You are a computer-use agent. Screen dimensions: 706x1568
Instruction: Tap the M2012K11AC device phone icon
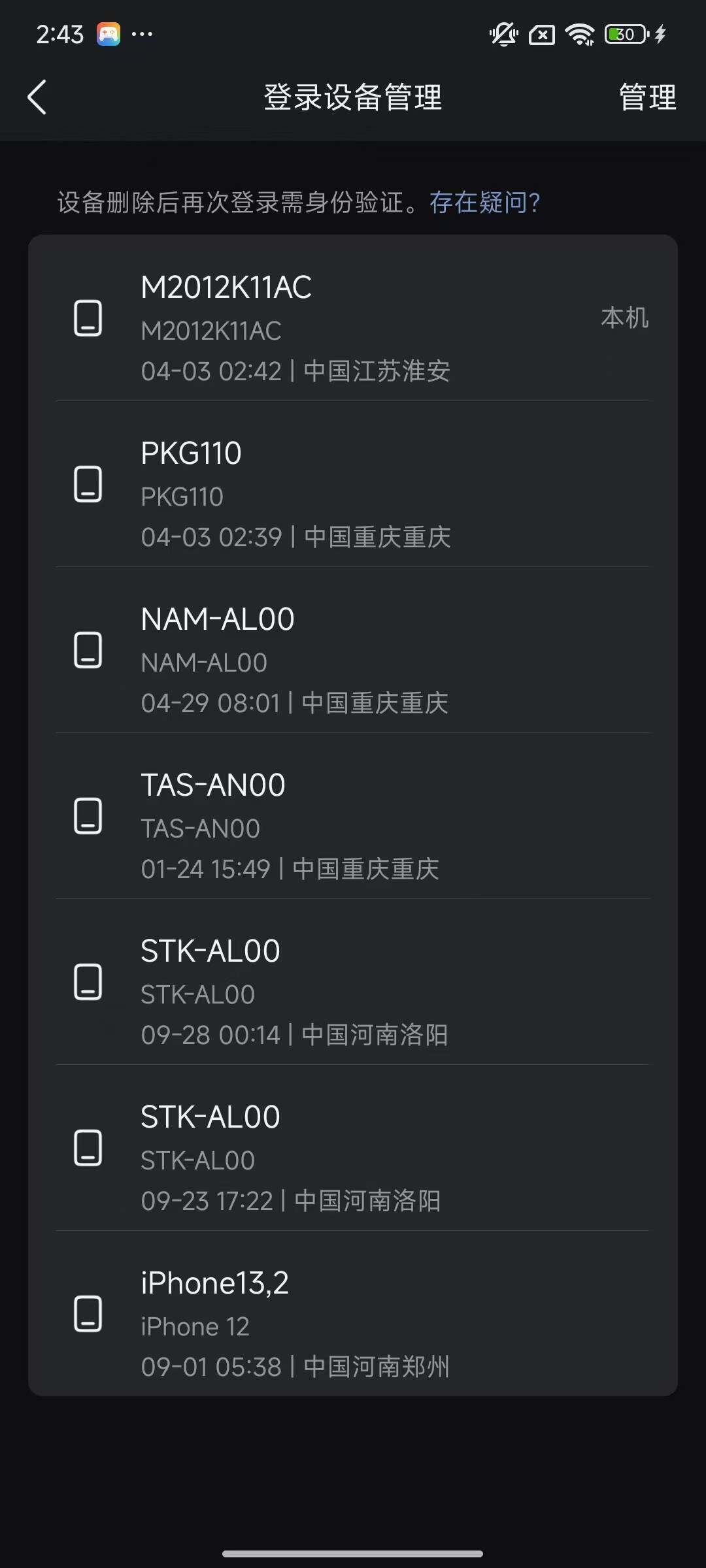[x=90, y=318]
